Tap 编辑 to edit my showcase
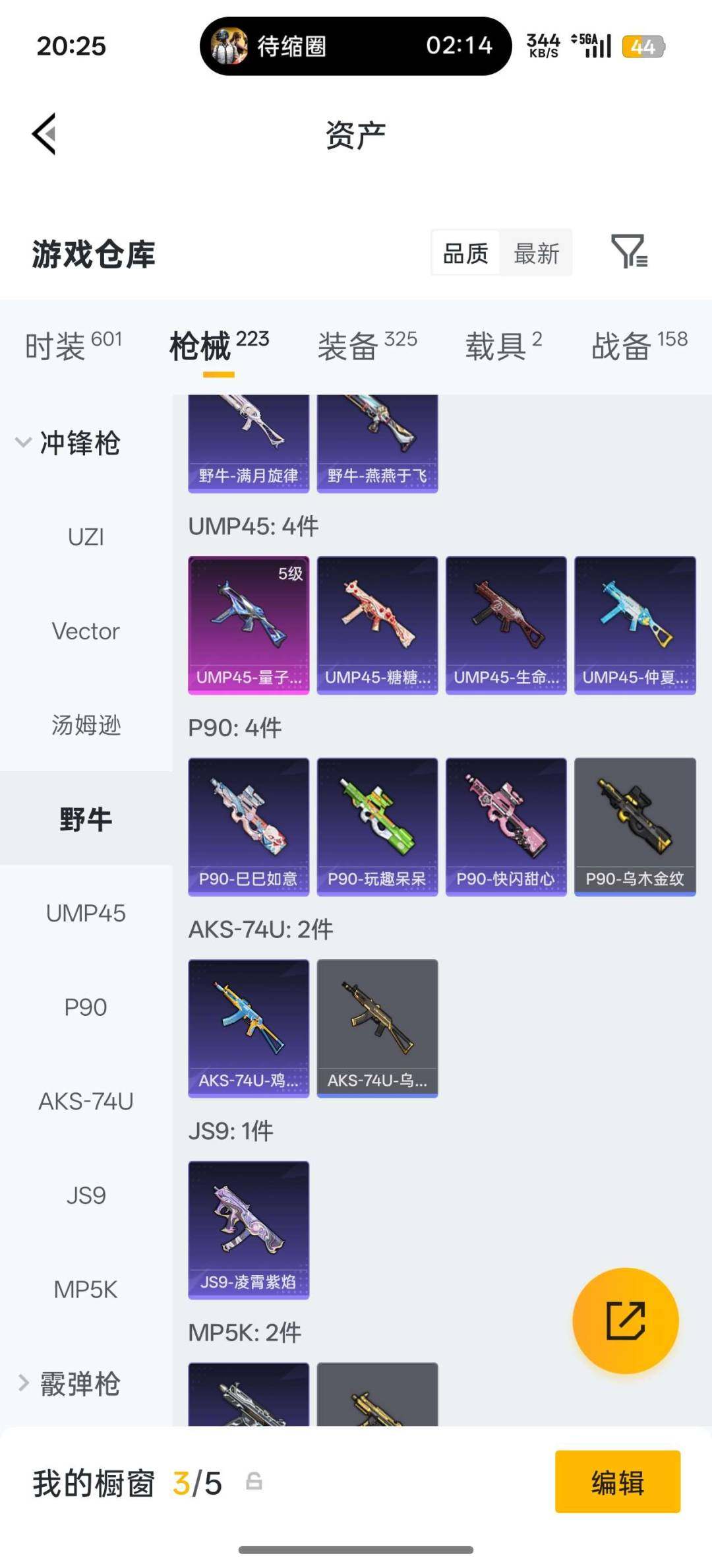This screenshot has width=712, height=1568. pyautogui.click(x=618, y=1482)
